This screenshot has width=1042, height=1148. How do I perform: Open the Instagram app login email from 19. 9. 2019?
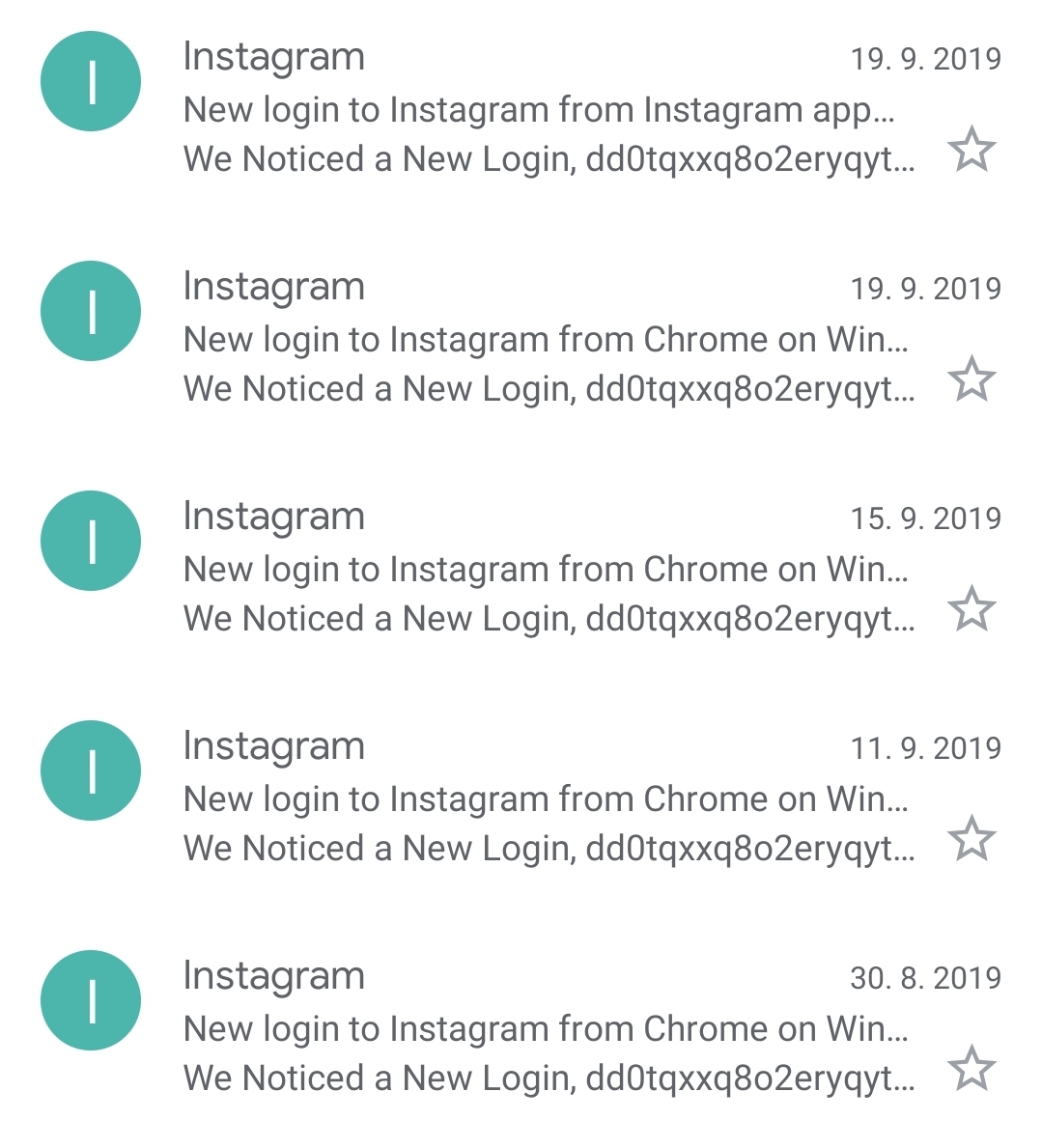tap(541, 110)
